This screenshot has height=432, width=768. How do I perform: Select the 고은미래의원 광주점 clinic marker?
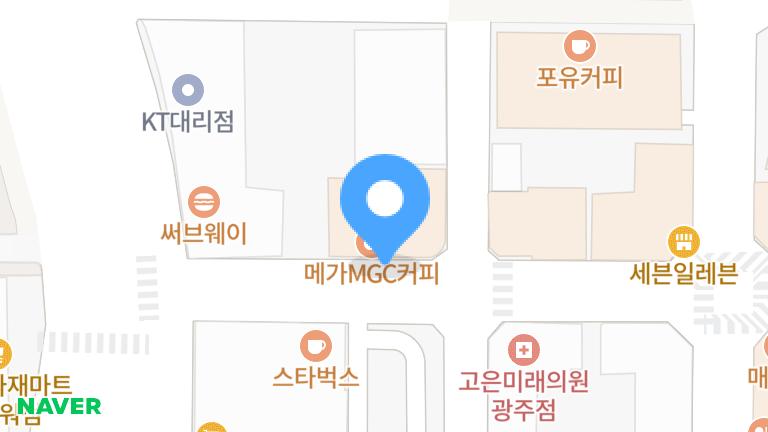[x=523, y=350]
